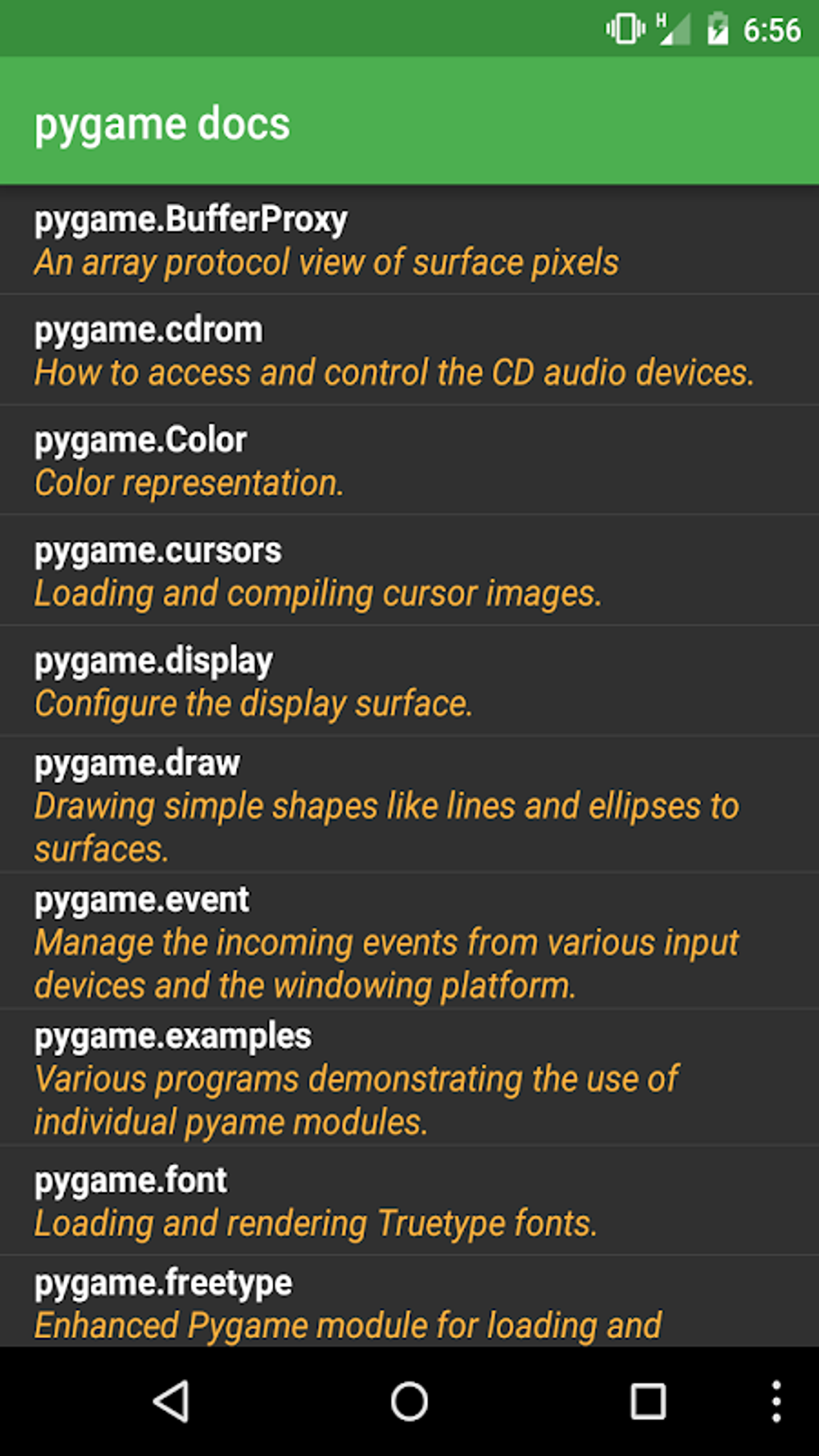This screenshot has height=1456, width=819.
Task: Open the pygame.freetype module entry
Action: coord(409,1303)
